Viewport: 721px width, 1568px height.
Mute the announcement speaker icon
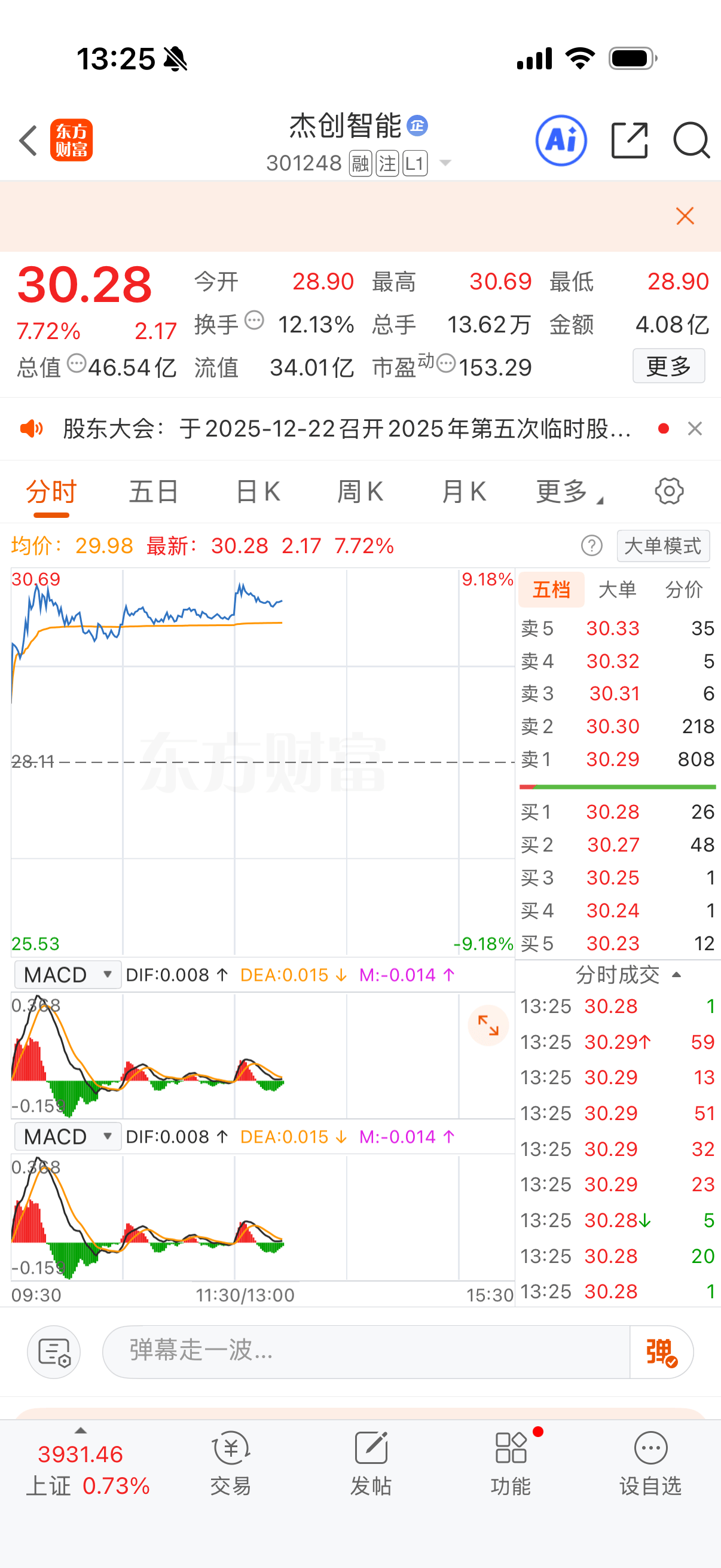point(32,428)
